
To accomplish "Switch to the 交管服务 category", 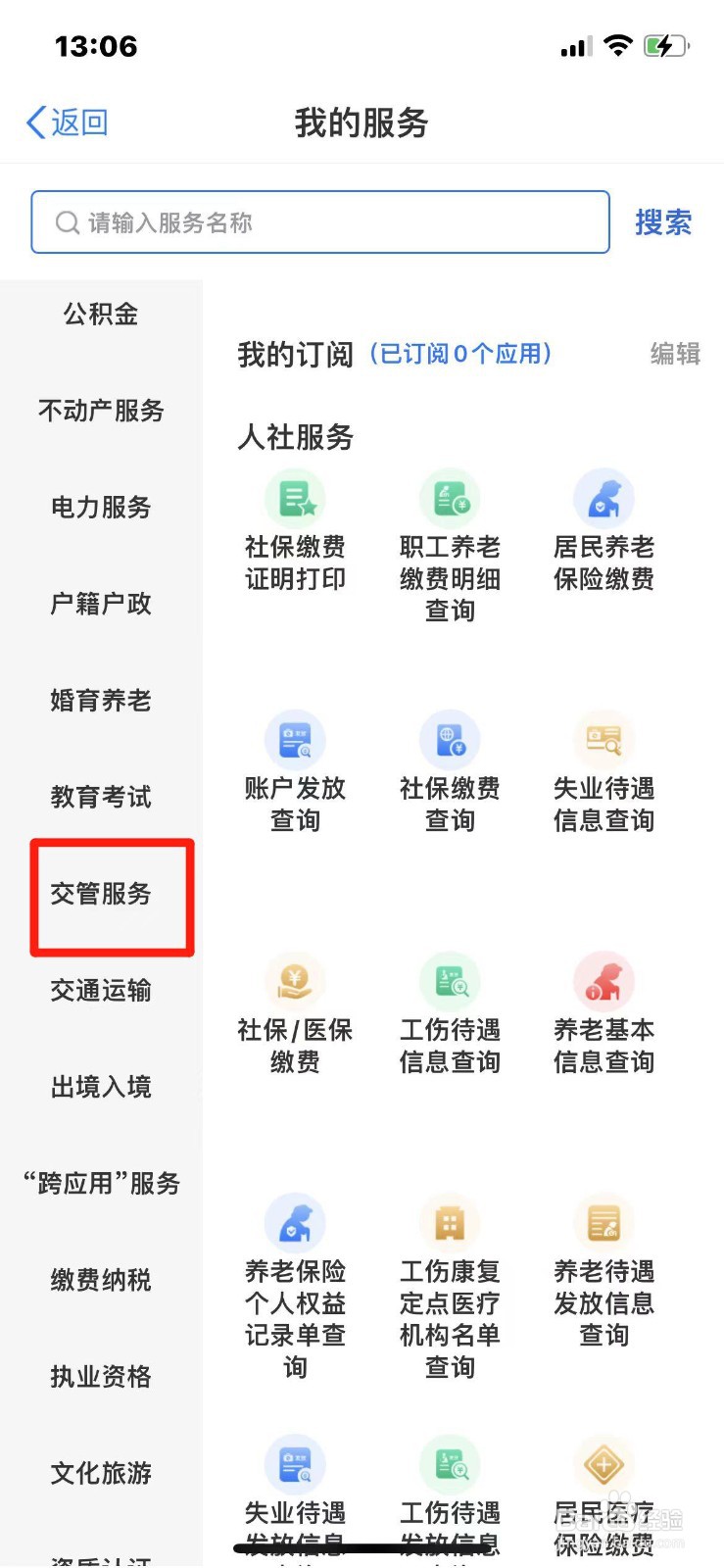I will (x=101, y=895).
